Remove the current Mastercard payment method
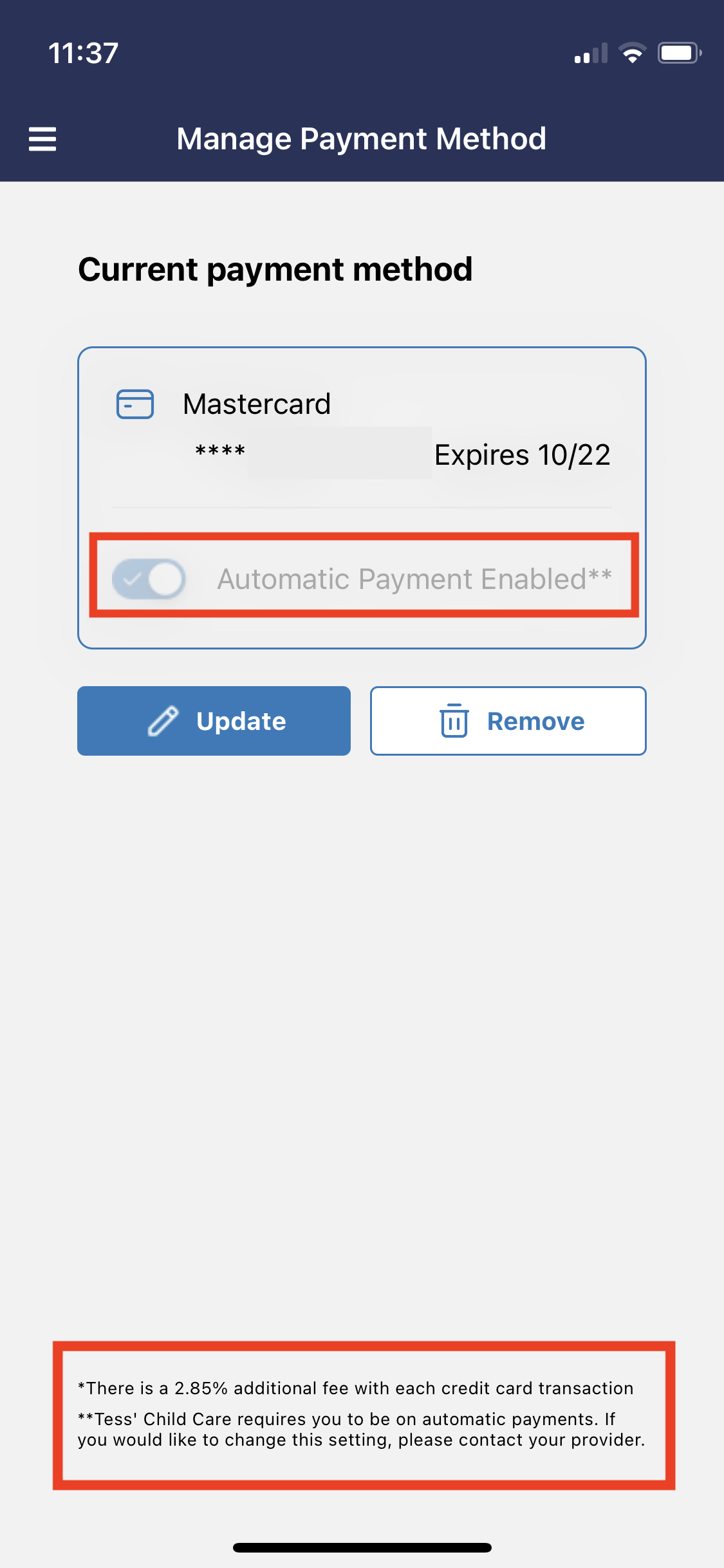Screen dimensions: 724x1568 point(508,721)
